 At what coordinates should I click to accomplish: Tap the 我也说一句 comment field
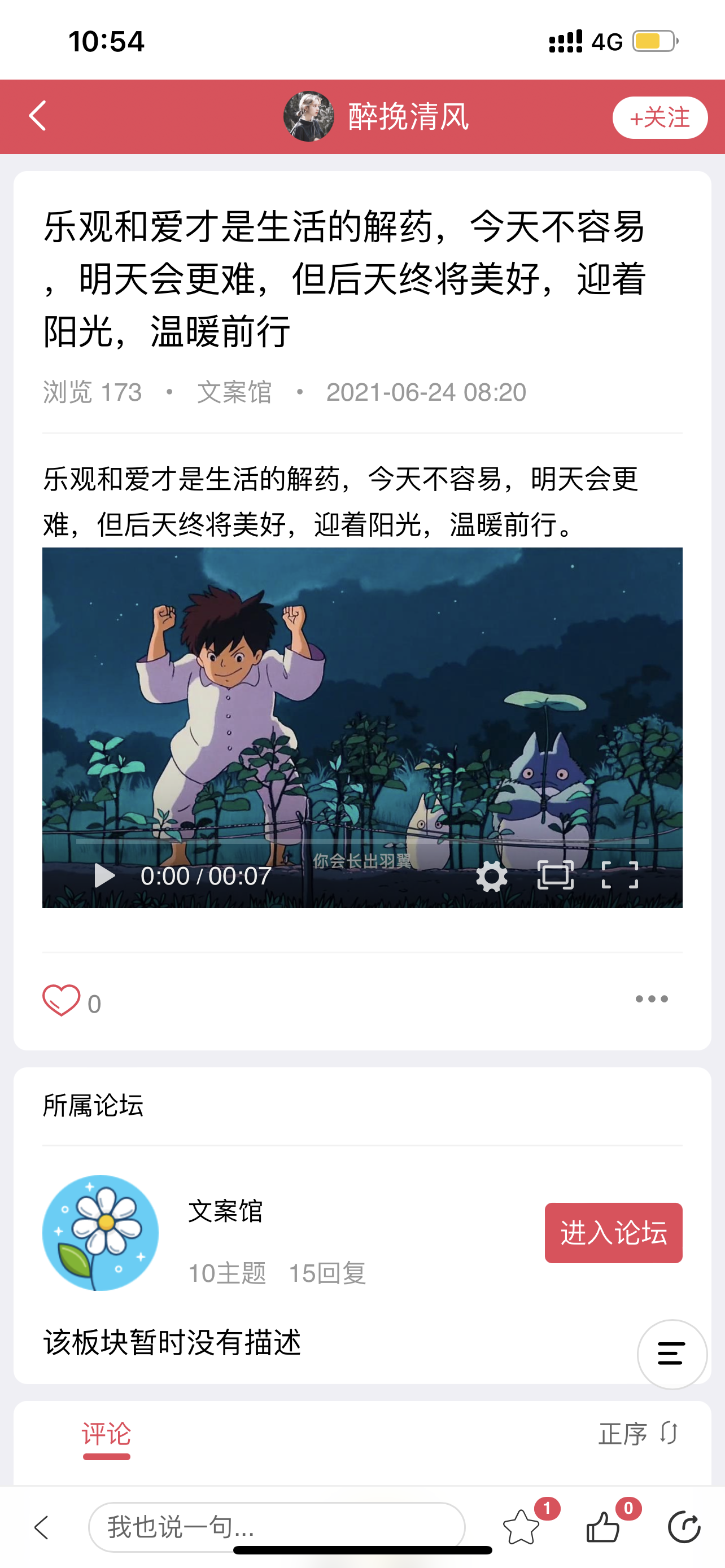[x=277, y=1526]
